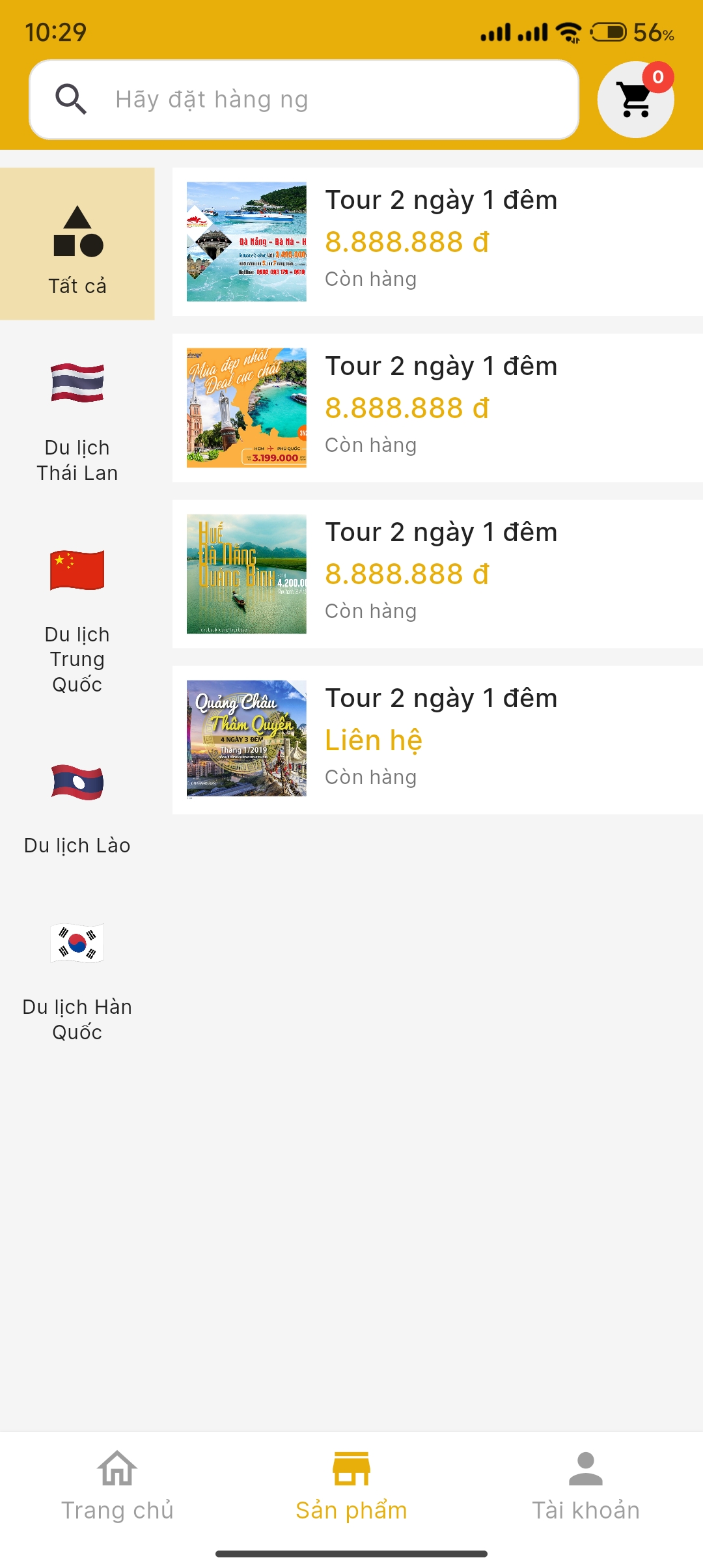Switch to the Tài khoản tab

(x=586, y=1486)
